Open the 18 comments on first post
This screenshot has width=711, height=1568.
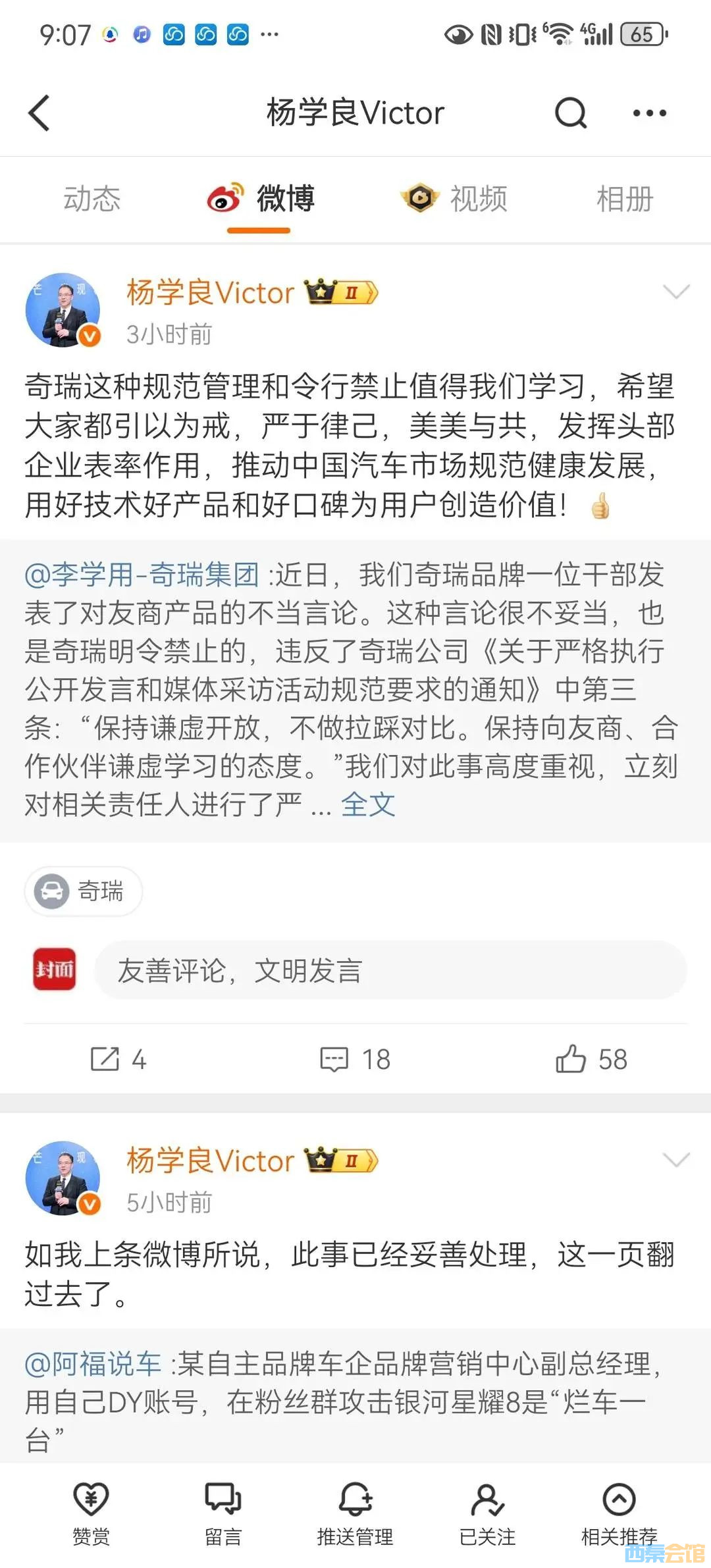[x=355, y=1059]
